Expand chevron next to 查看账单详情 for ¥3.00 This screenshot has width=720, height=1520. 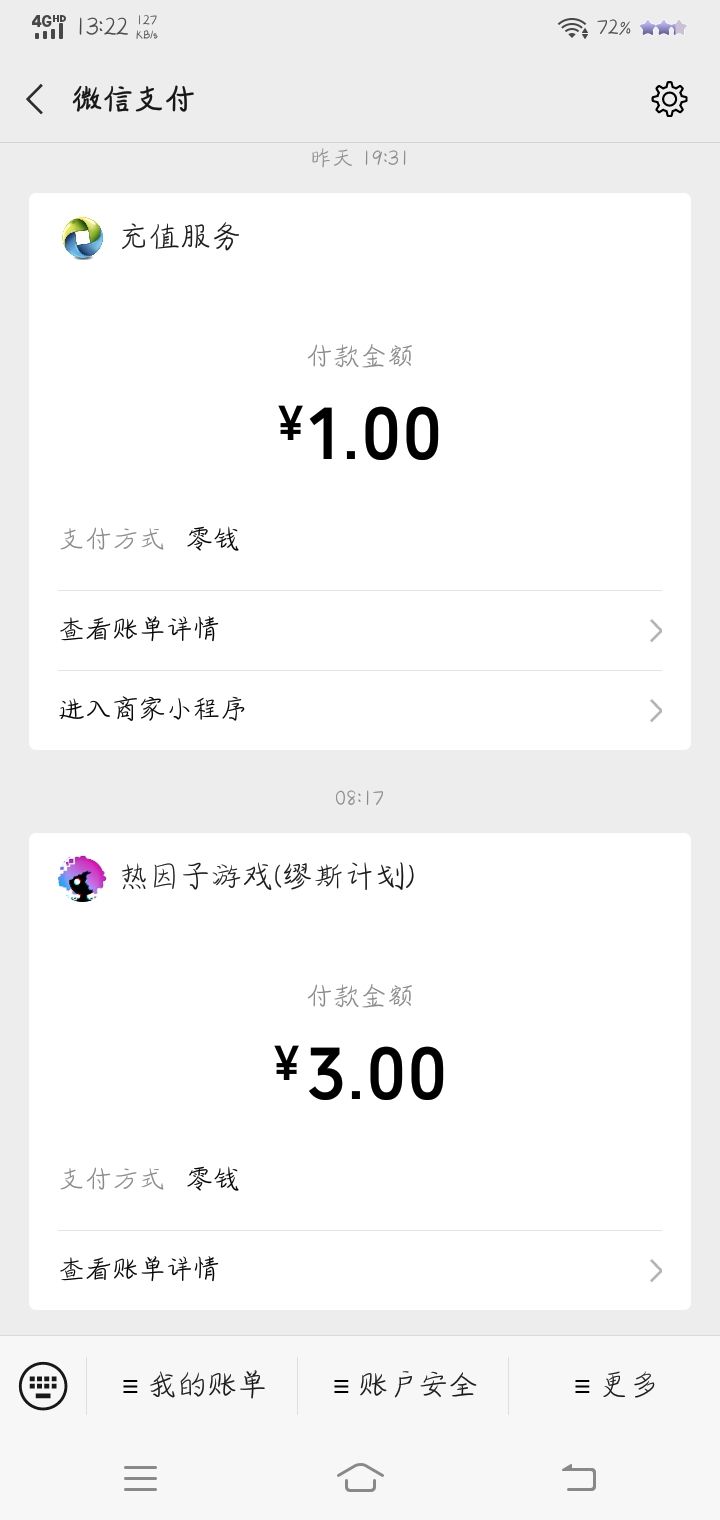click(655, 1270)
